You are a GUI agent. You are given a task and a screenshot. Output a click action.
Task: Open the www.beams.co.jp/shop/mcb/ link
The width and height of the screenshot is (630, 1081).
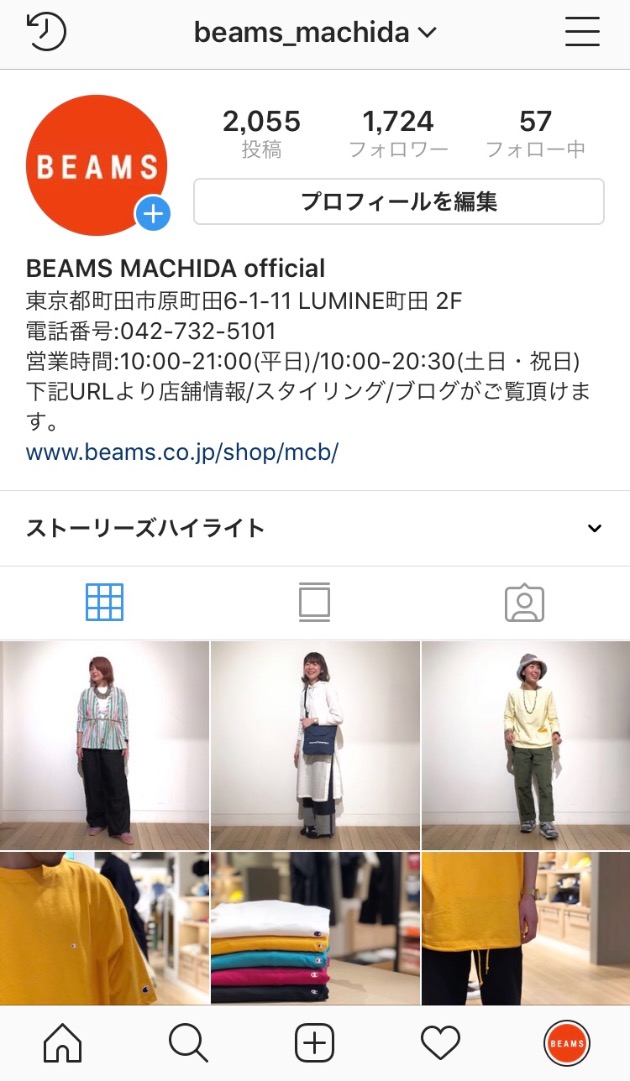click(182, 452)
